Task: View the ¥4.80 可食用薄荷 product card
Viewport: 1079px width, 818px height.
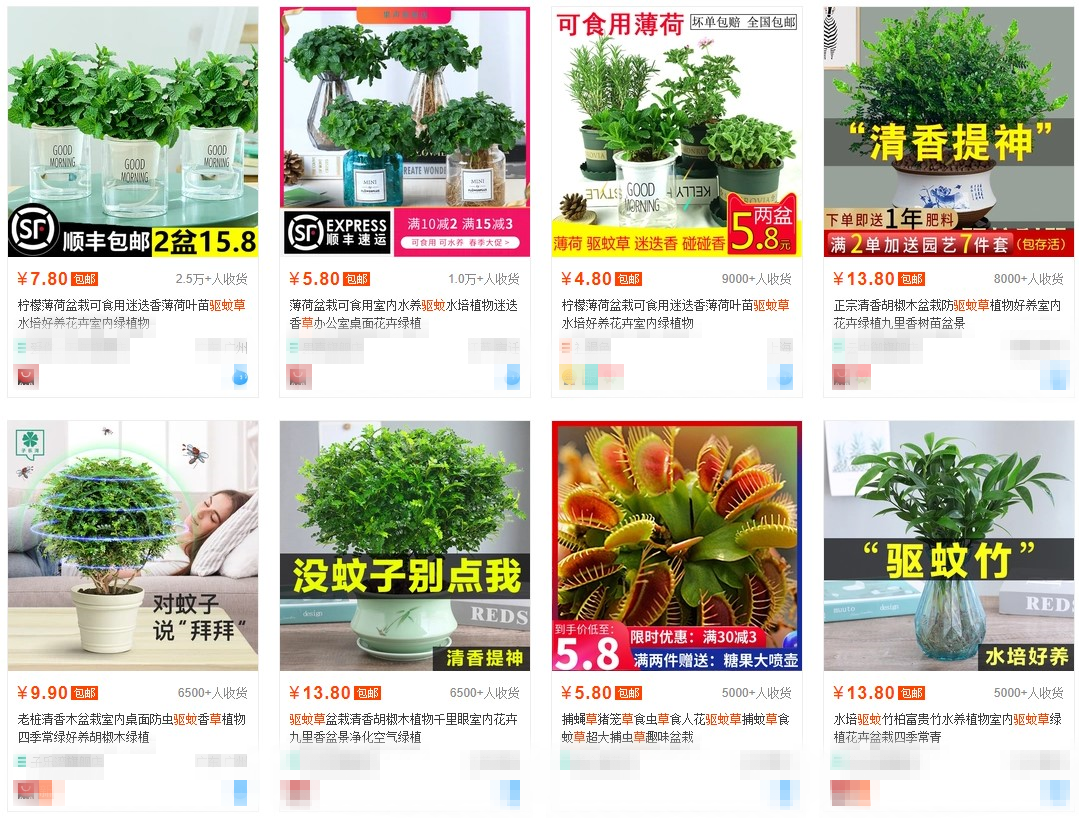Action: [676, 132]
